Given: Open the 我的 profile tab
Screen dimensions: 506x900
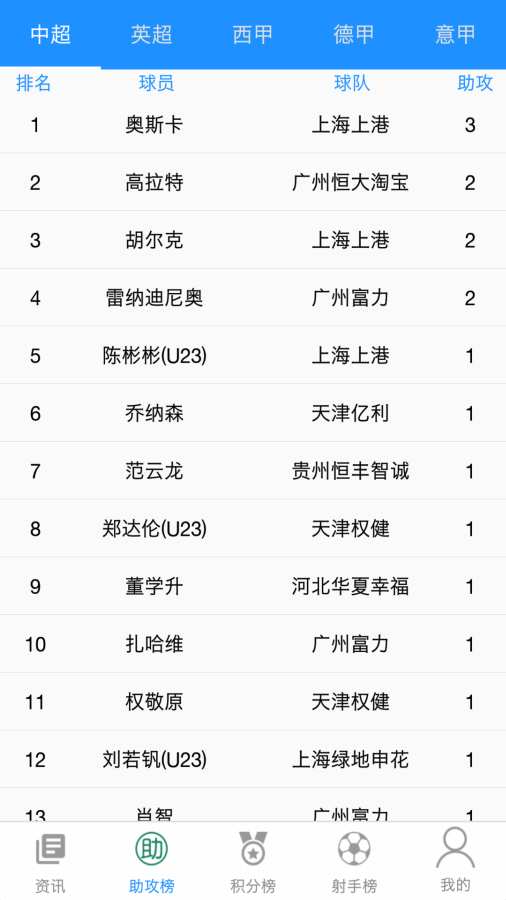Looking at the screenshot, I should (x=456, y=861).
